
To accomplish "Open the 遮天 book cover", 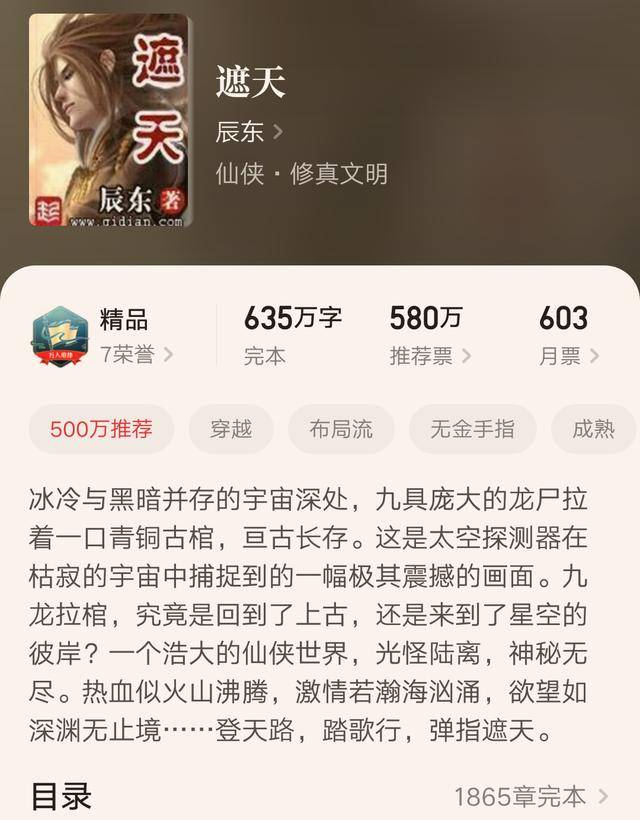I will coord(110,120).
